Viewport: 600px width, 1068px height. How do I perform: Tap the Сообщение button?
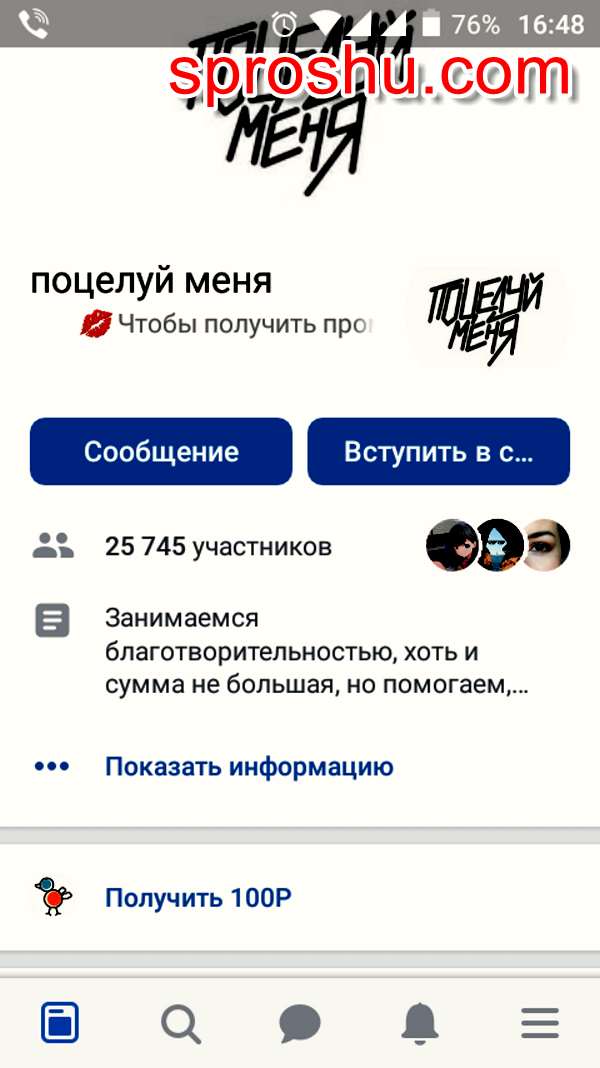pos(161,452)
